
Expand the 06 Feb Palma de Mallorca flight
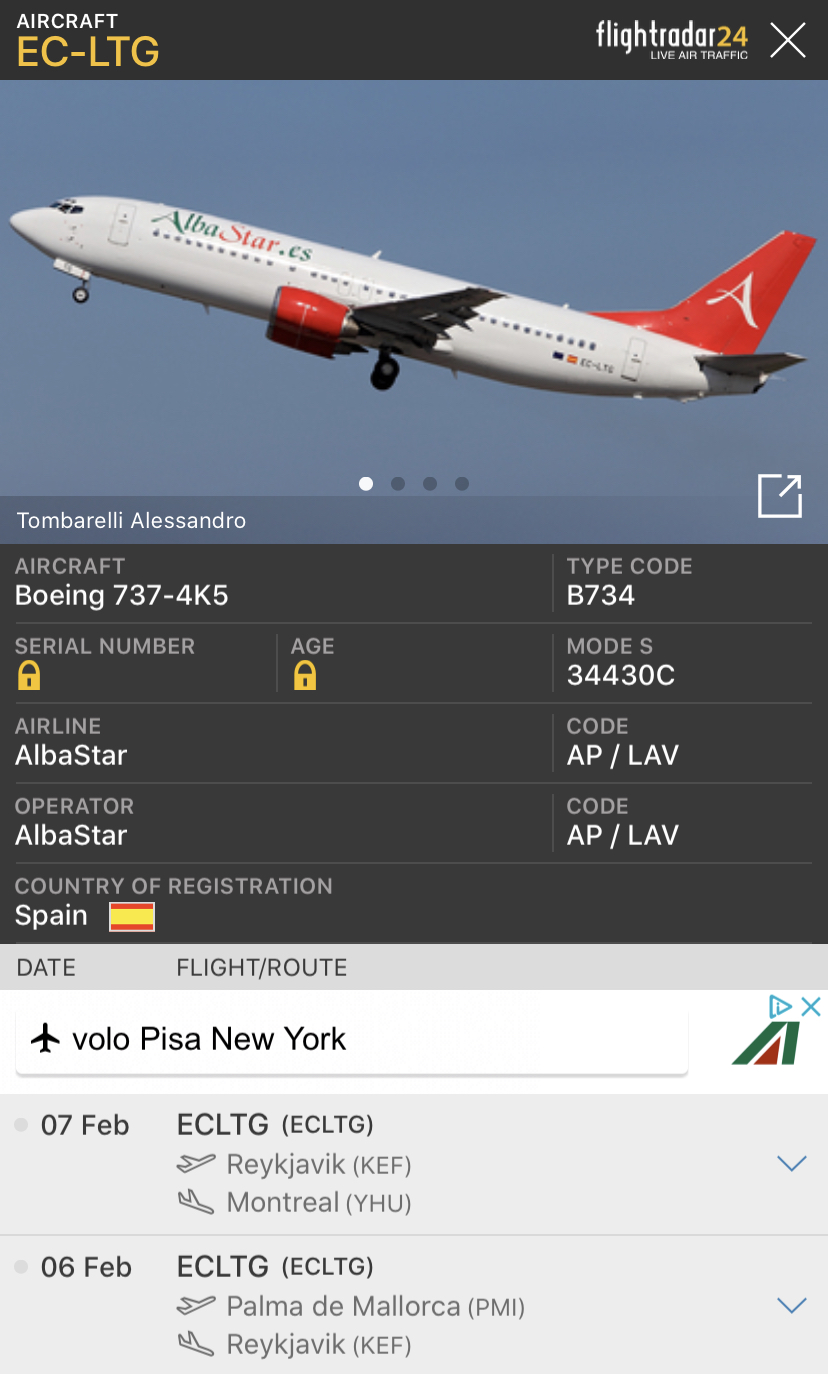pos(791,1306)
